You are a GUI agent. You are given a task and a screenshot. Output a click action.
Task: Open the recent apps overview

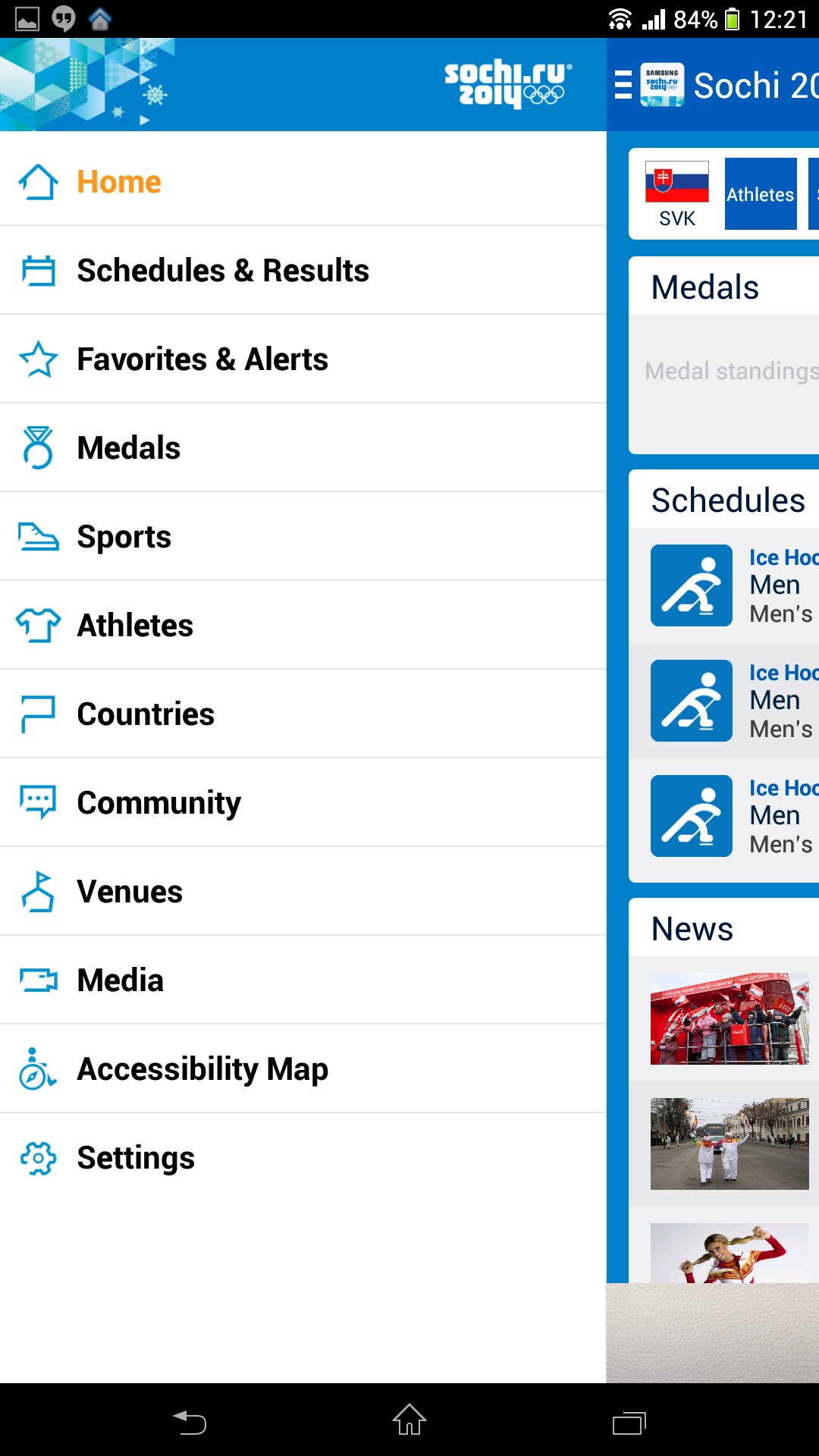pos(629,1422)
